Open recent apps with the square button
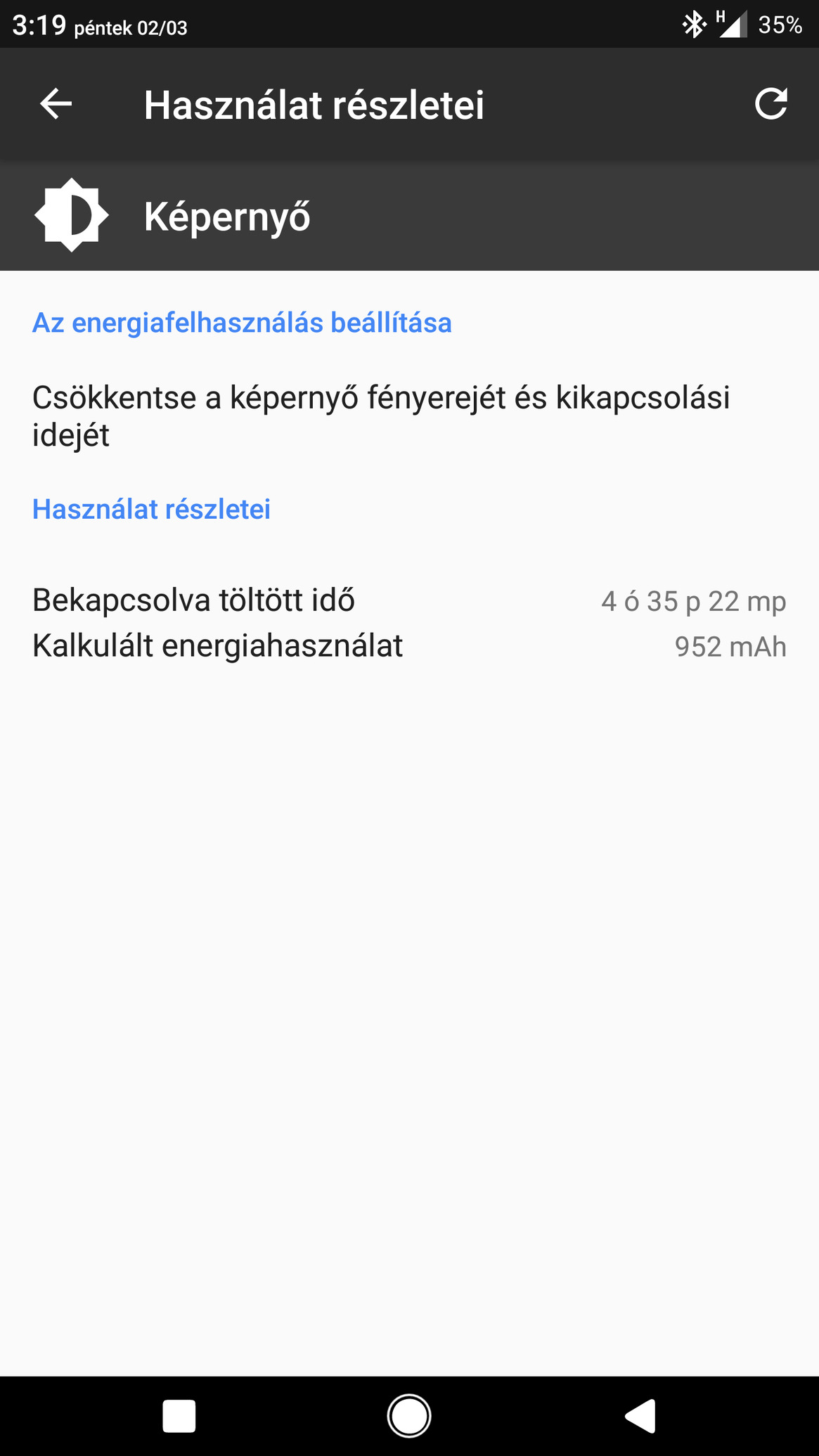 coord(179,1416)
